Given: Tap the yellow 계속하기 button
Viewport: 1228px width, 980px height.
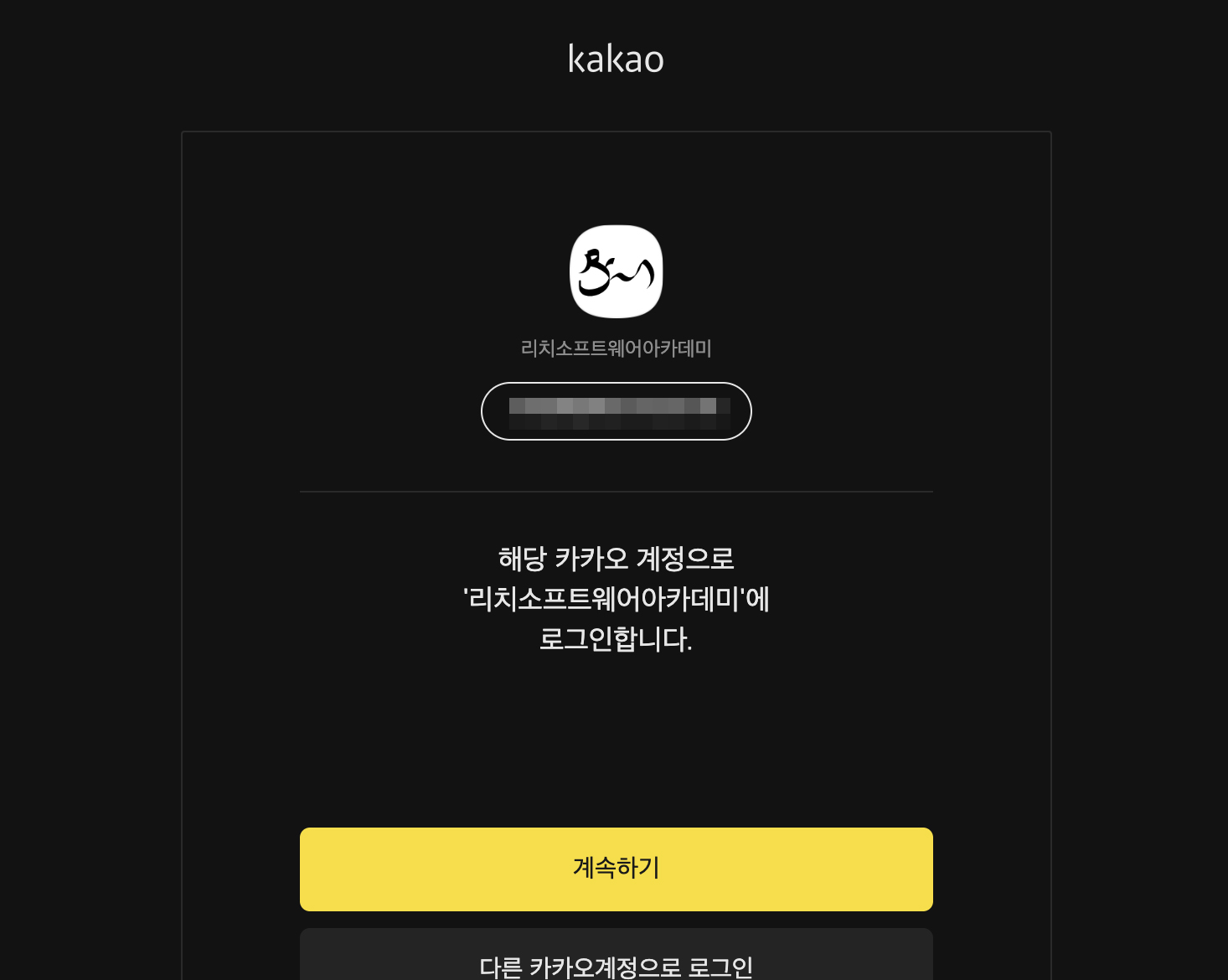Looking at the screenshot, I should point(616,869).
